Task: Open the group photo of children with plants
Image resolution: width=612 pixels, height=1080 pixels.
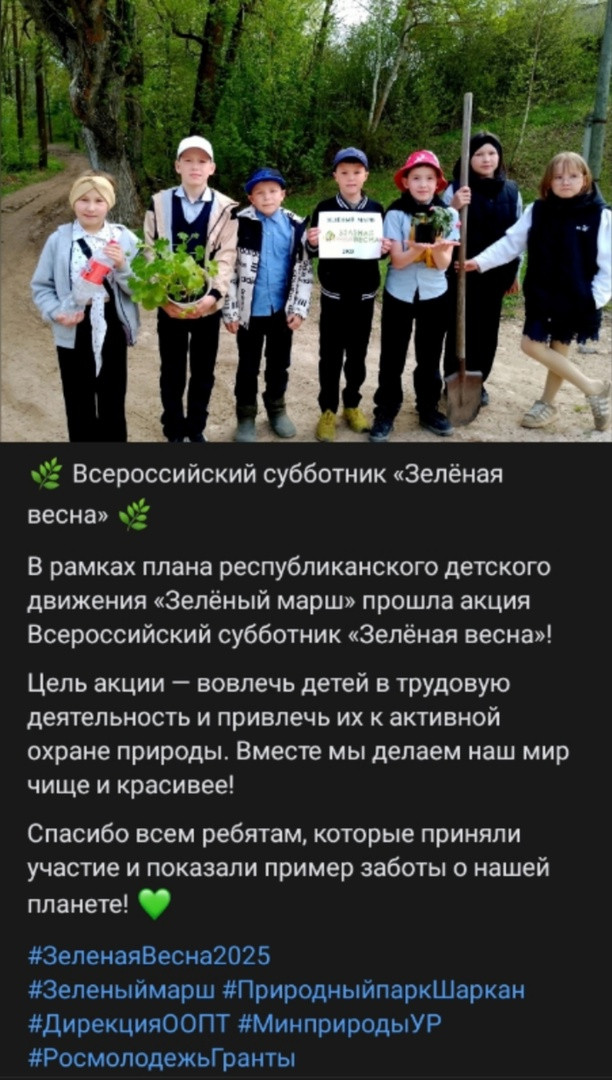Action: click(x=306, y=220)
